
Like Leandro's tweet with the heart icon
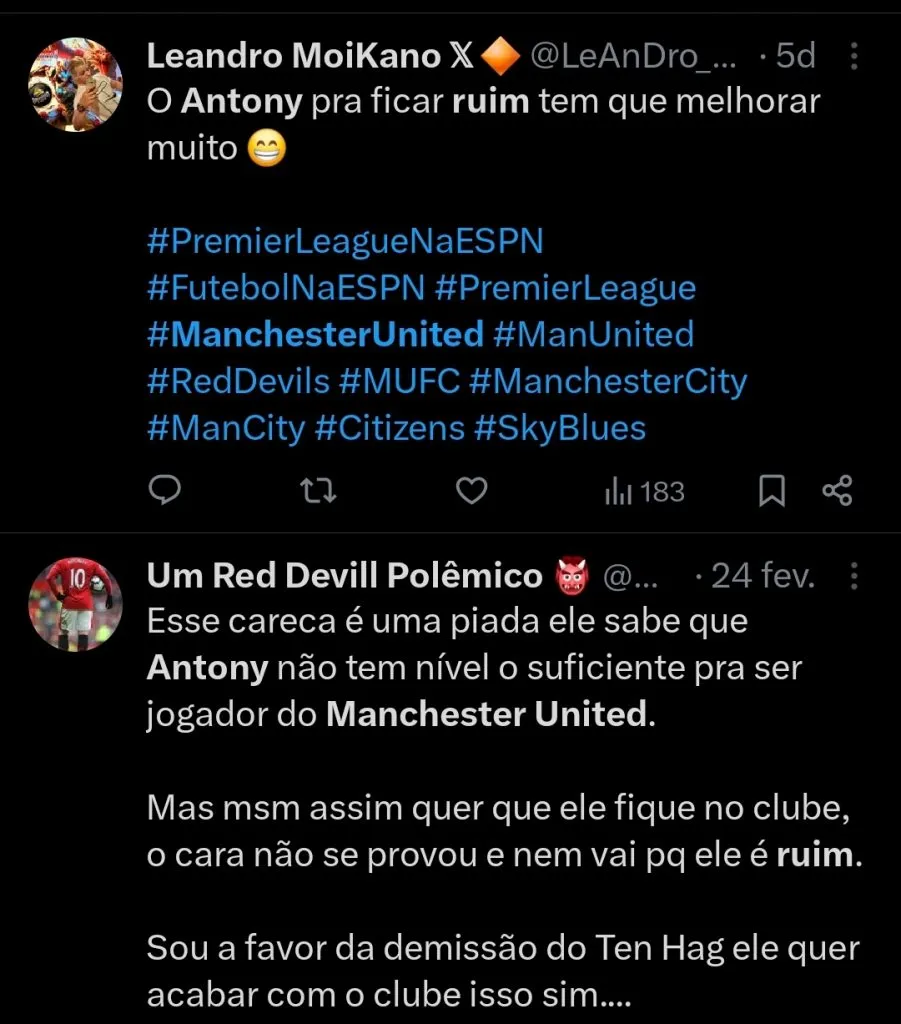(470, 490)
